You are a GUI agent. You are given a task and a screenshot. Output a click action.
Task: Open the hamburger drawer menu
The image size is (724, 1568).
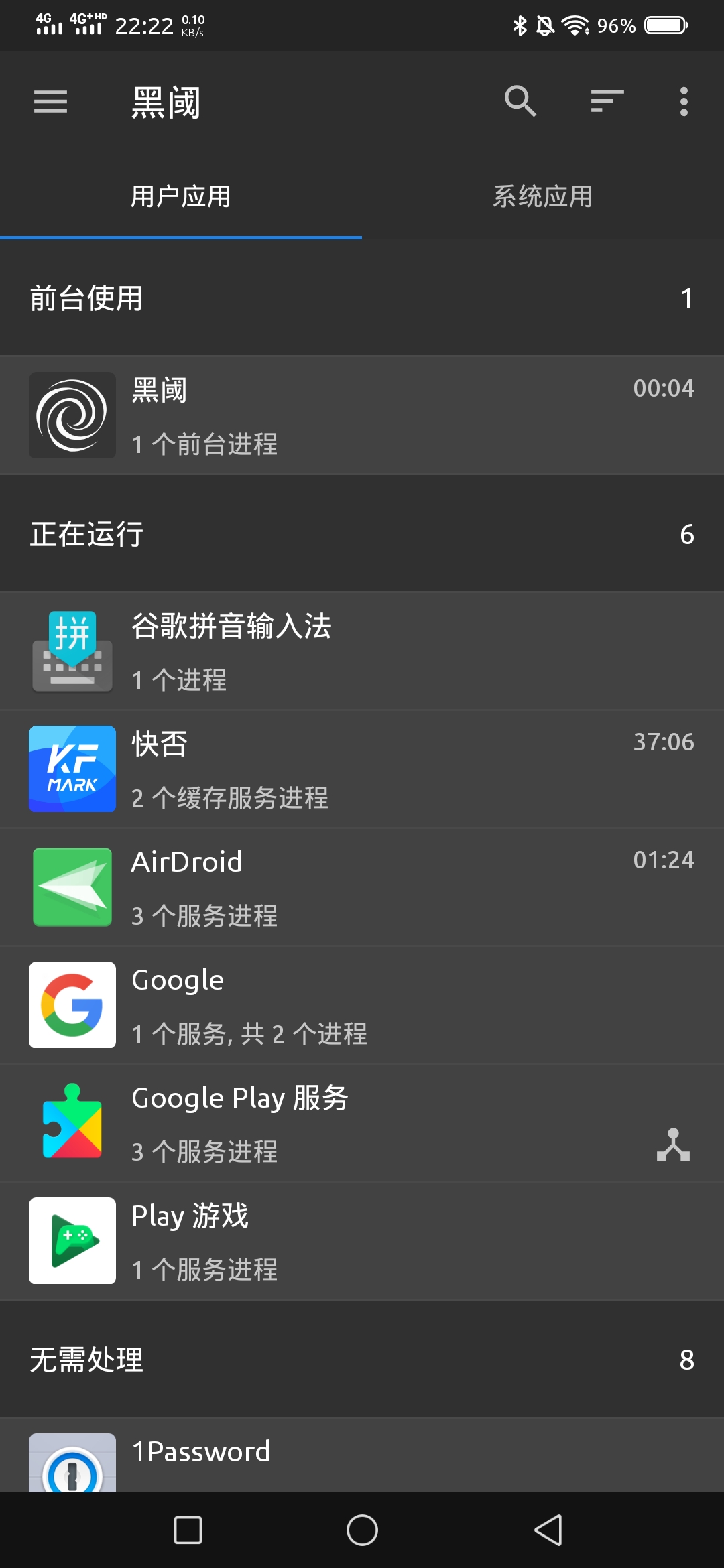click(x=50, y=102)
